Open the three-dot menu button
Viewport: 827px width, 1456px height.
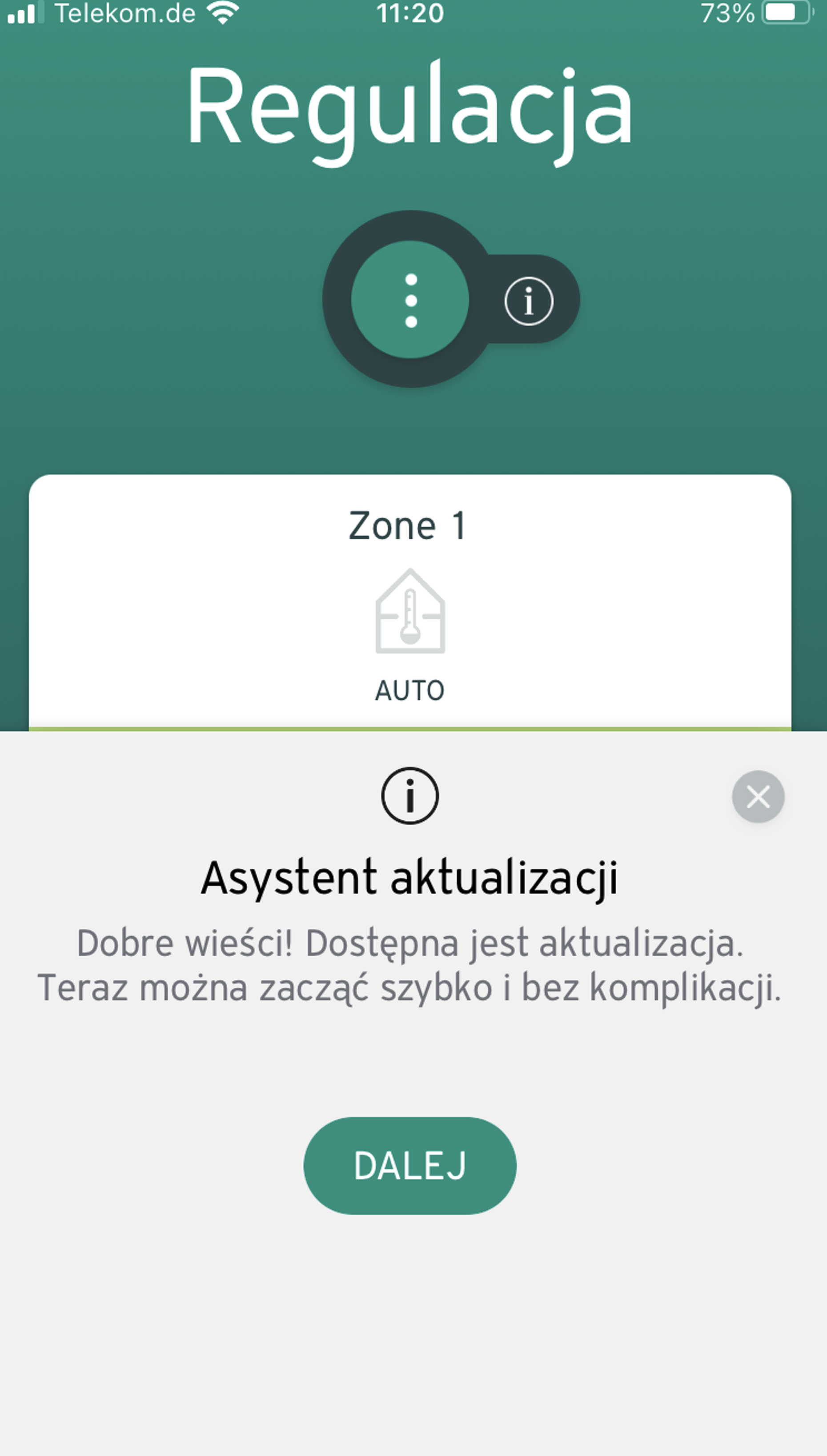click(x=410, y=300)
